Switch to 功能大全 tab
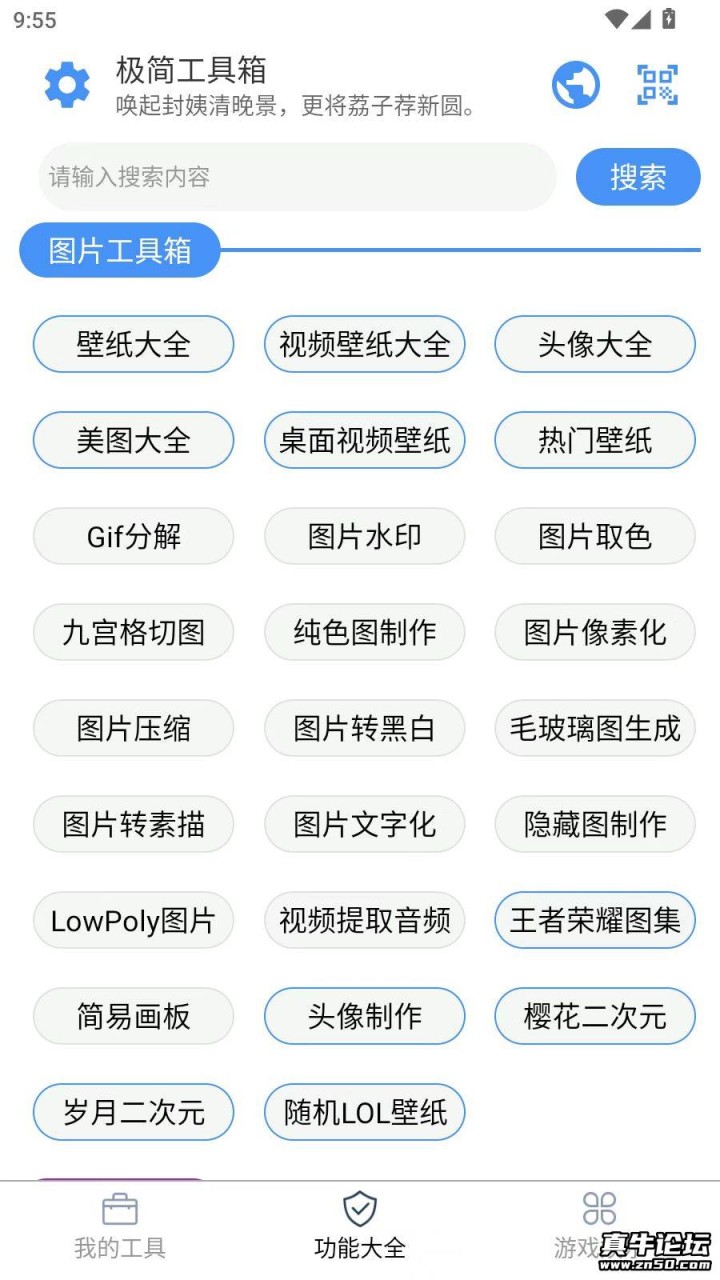Viewport: 720px width, 1280px height. point(360,1227)
